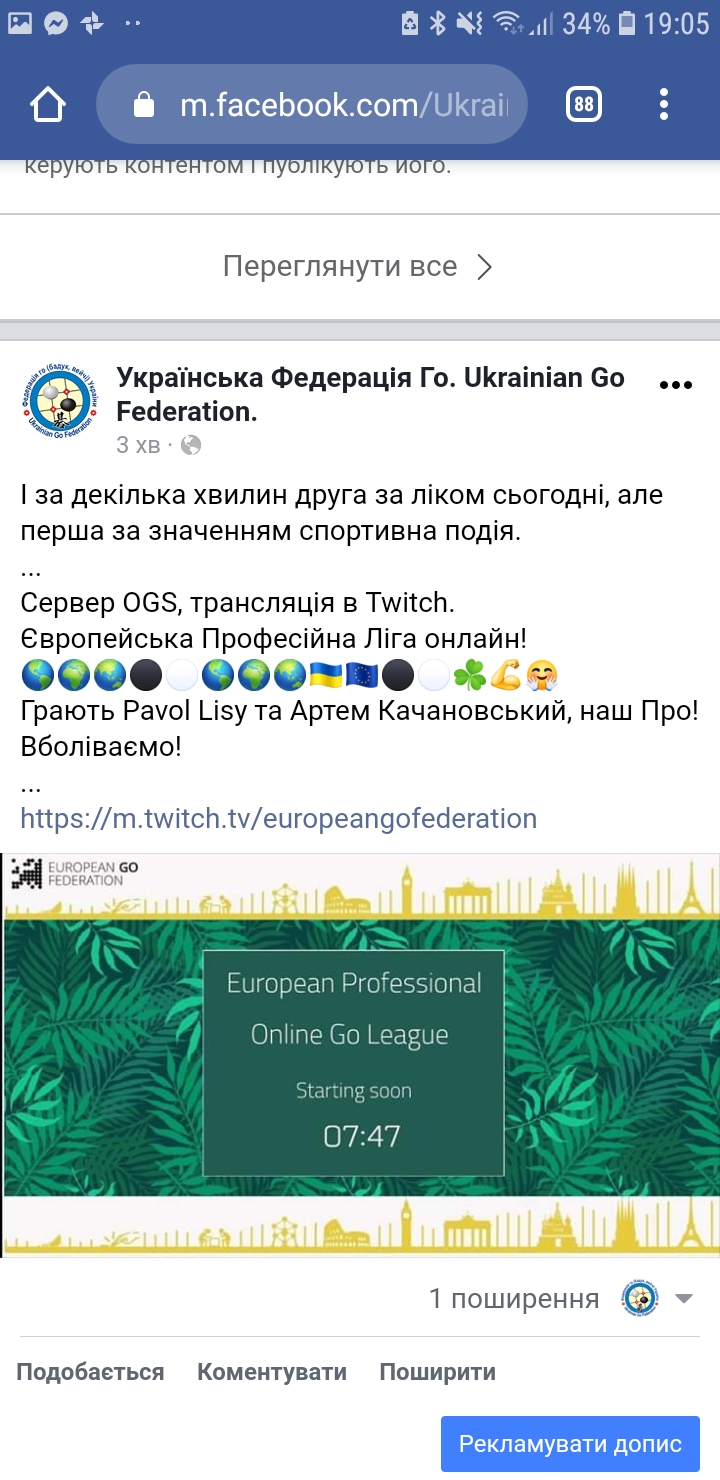Open the browser tab switcher showing 88
This screenshot has height=1480, width=720.
pos(584,105)
